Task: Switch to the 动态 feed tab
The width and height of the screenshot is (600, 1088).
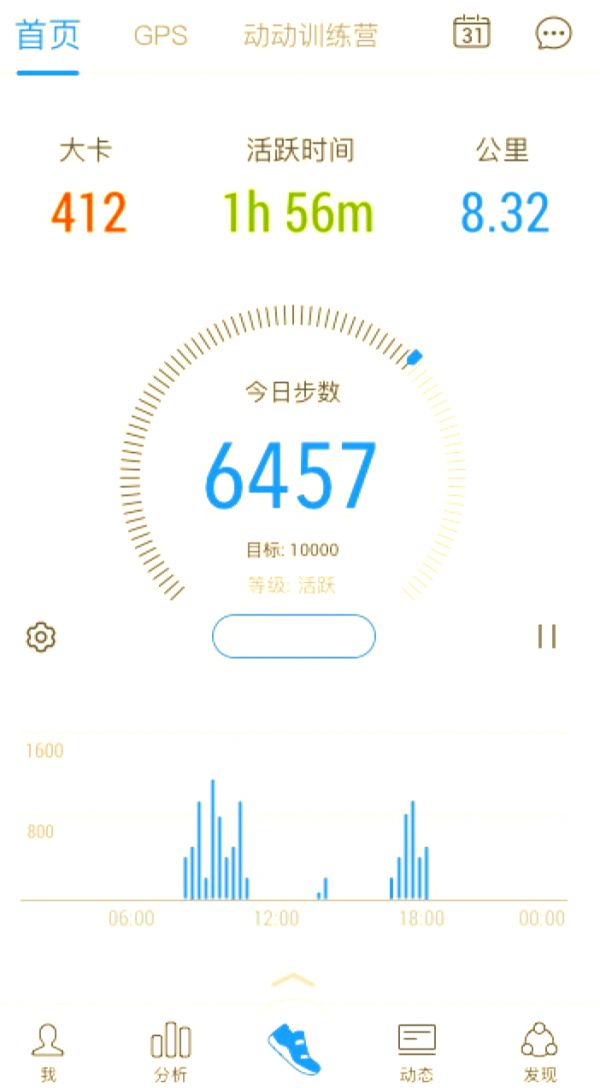Action: [417, 1053]
